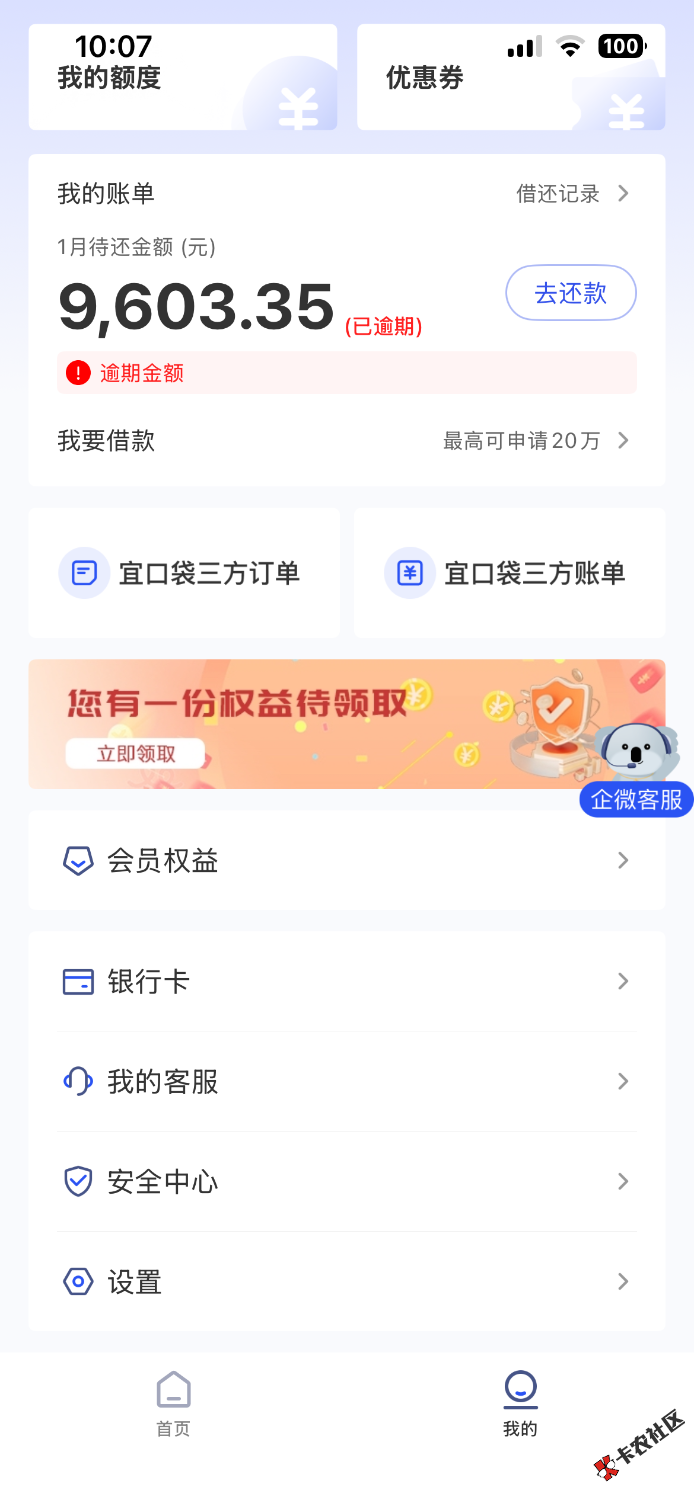Check the 逾期金额 overdue notice
694x1500 pixels.
coord(346,373)
